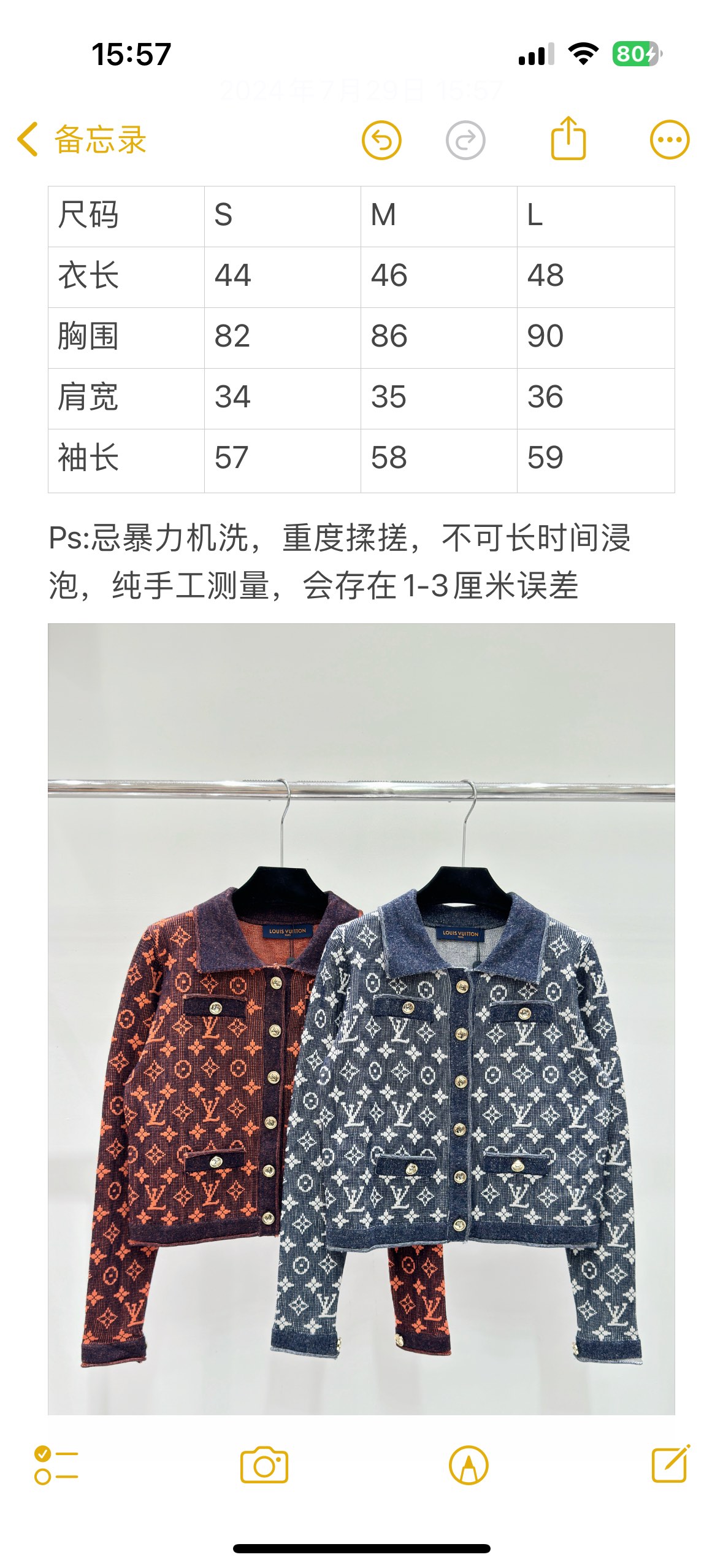Screen dimensions: 723x1568
Task: Go back to 备忘录 notes list
Action: point(82,140)
